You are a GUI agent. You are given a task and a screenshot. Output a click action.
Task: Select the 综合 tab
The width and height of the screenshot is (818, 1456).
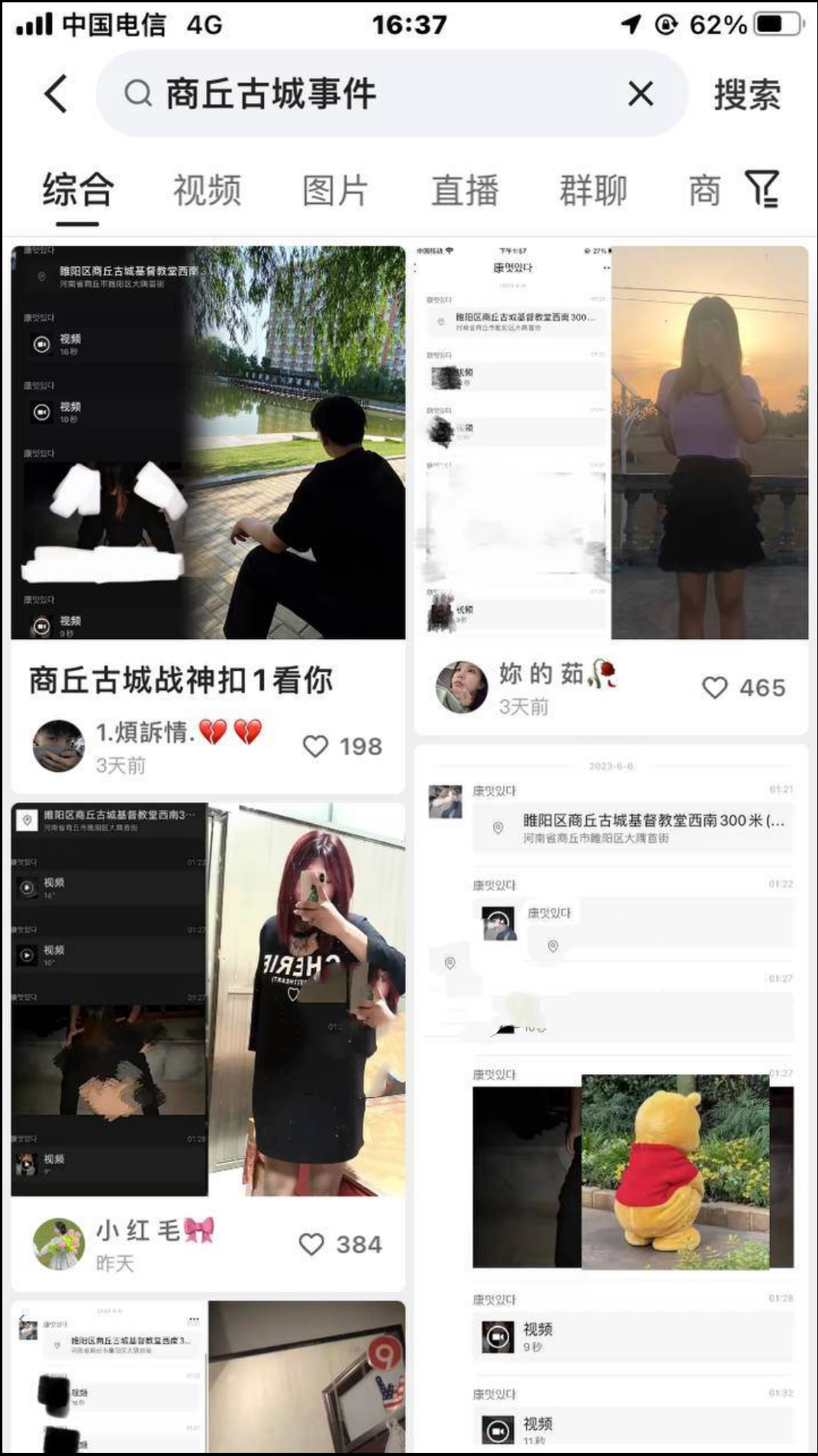tap(76, 189)
